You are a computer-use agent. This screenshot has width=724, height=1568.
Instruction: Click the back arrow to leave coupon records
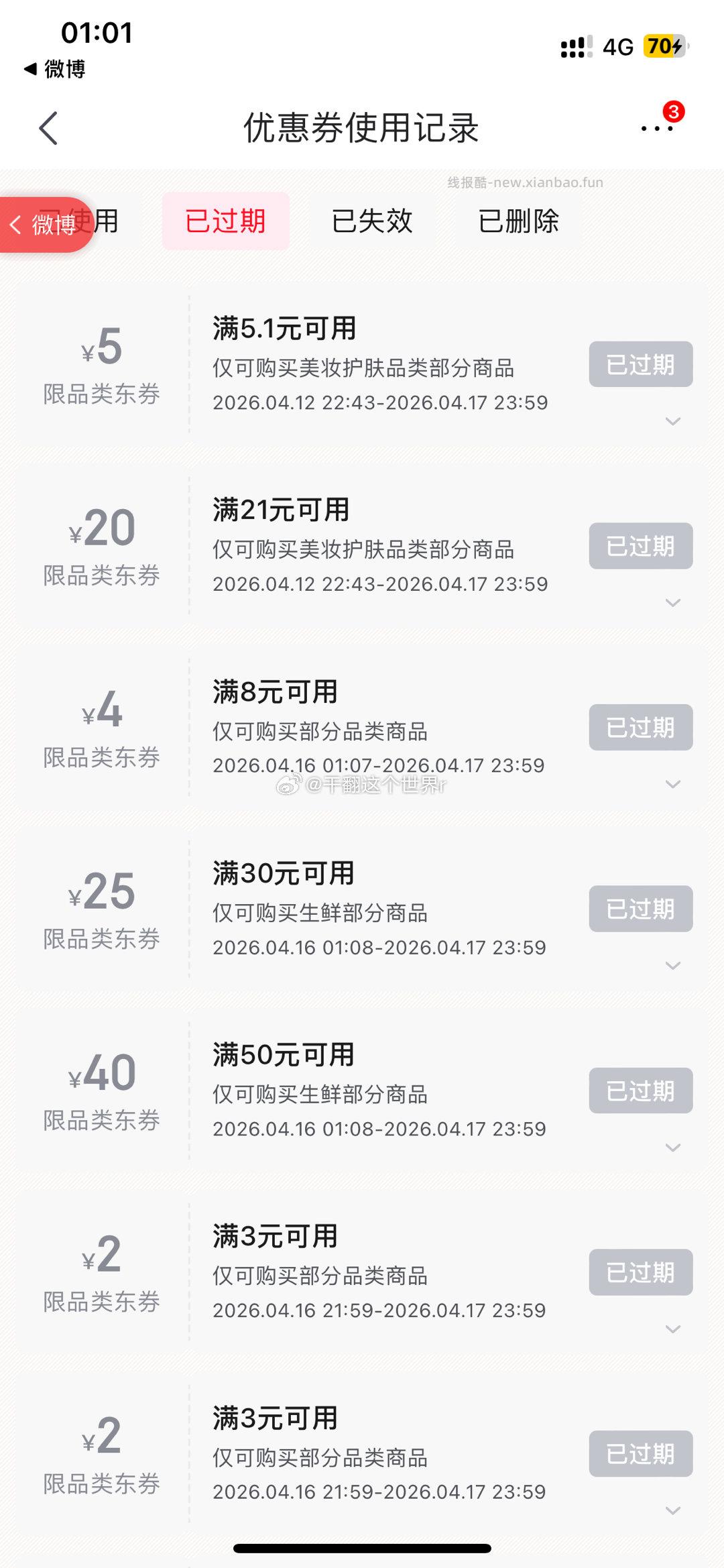coord(49,127)
